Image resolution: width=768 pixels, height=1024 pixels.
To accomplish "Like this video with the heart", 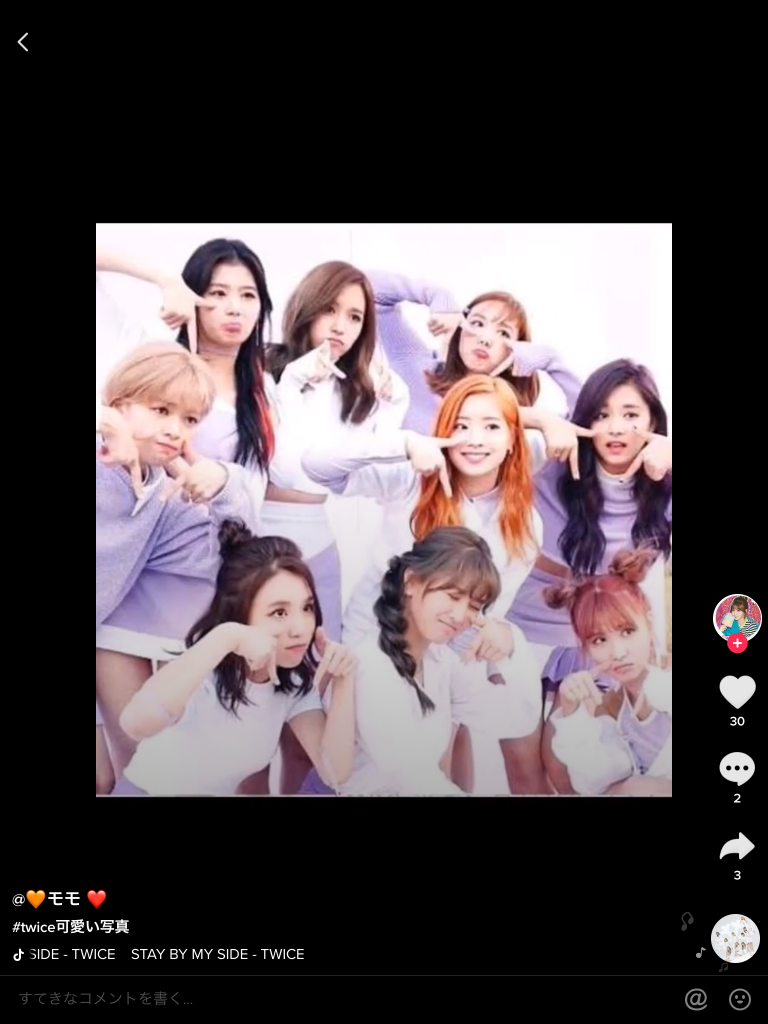I will tap(737, 692).
